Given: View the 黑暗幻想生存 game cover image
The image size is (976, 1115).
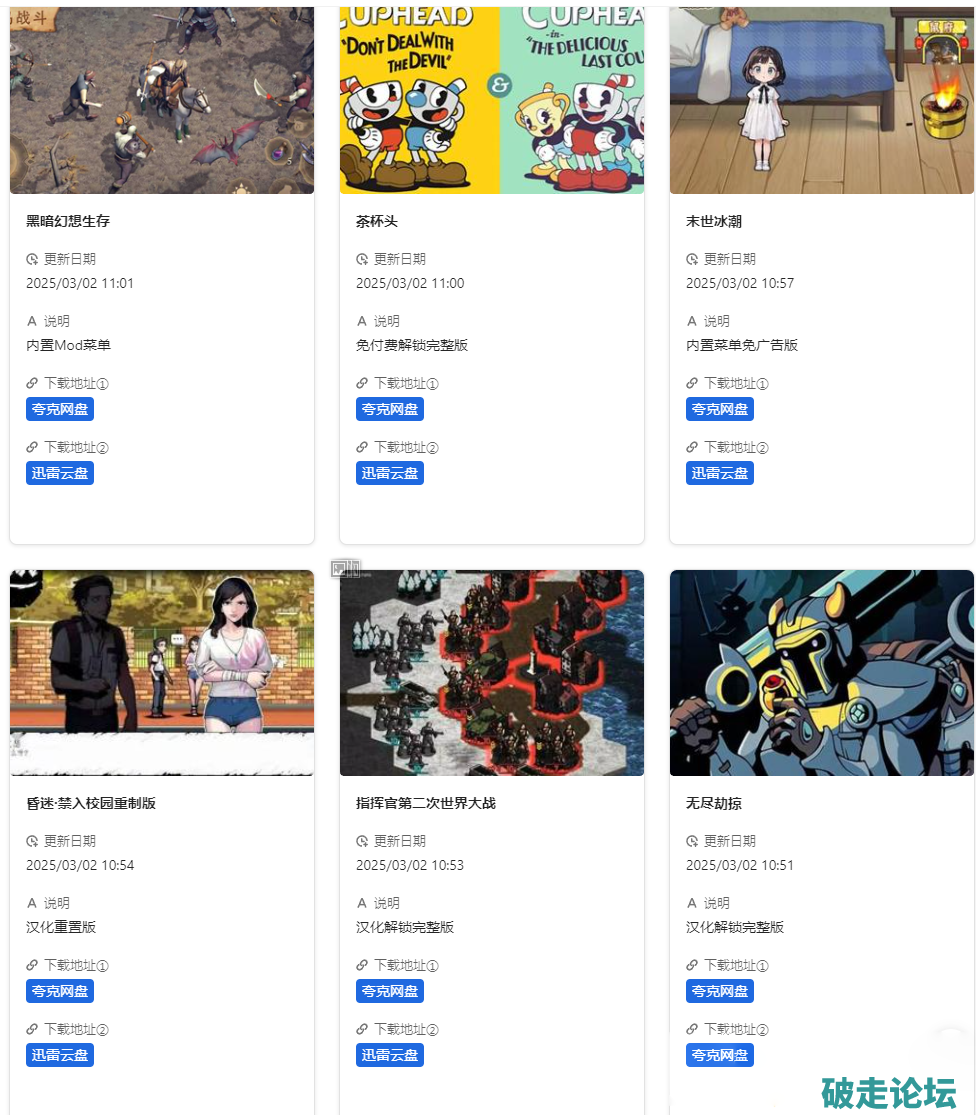Looking at the screenshot, I should coord(162,100).
